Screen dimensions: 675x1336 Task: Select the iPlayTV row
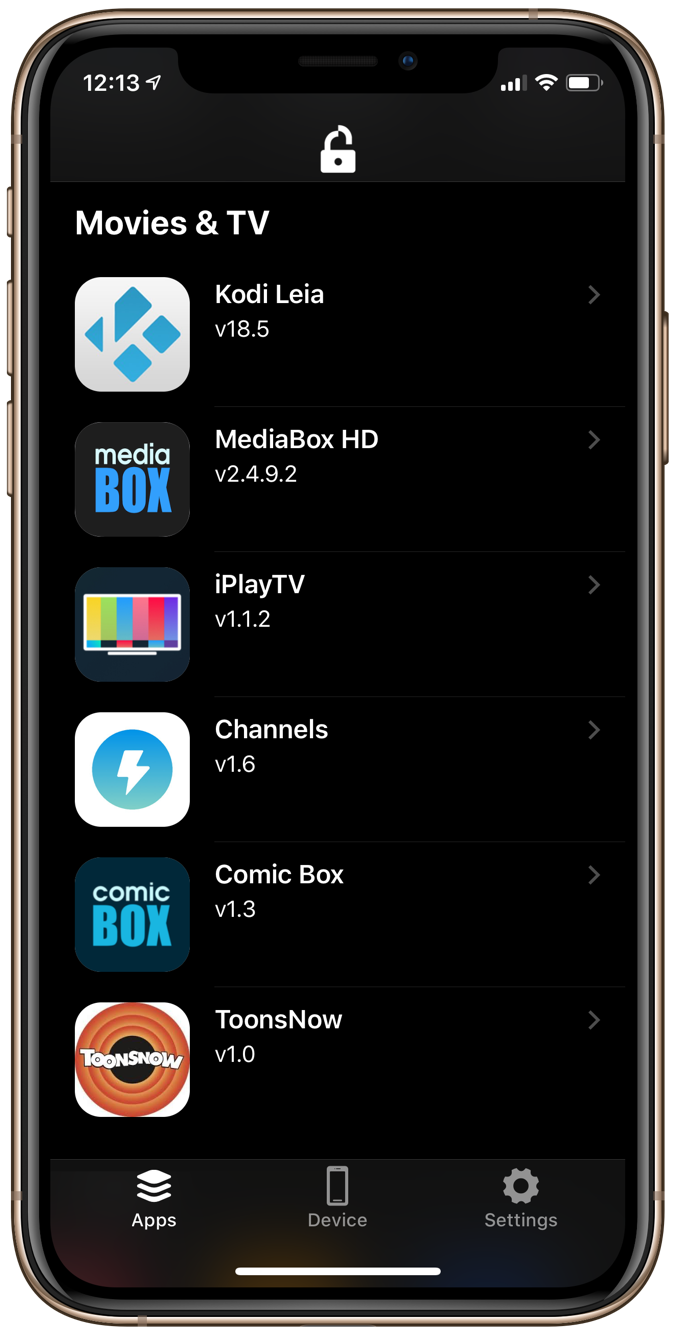coord(349,623)
